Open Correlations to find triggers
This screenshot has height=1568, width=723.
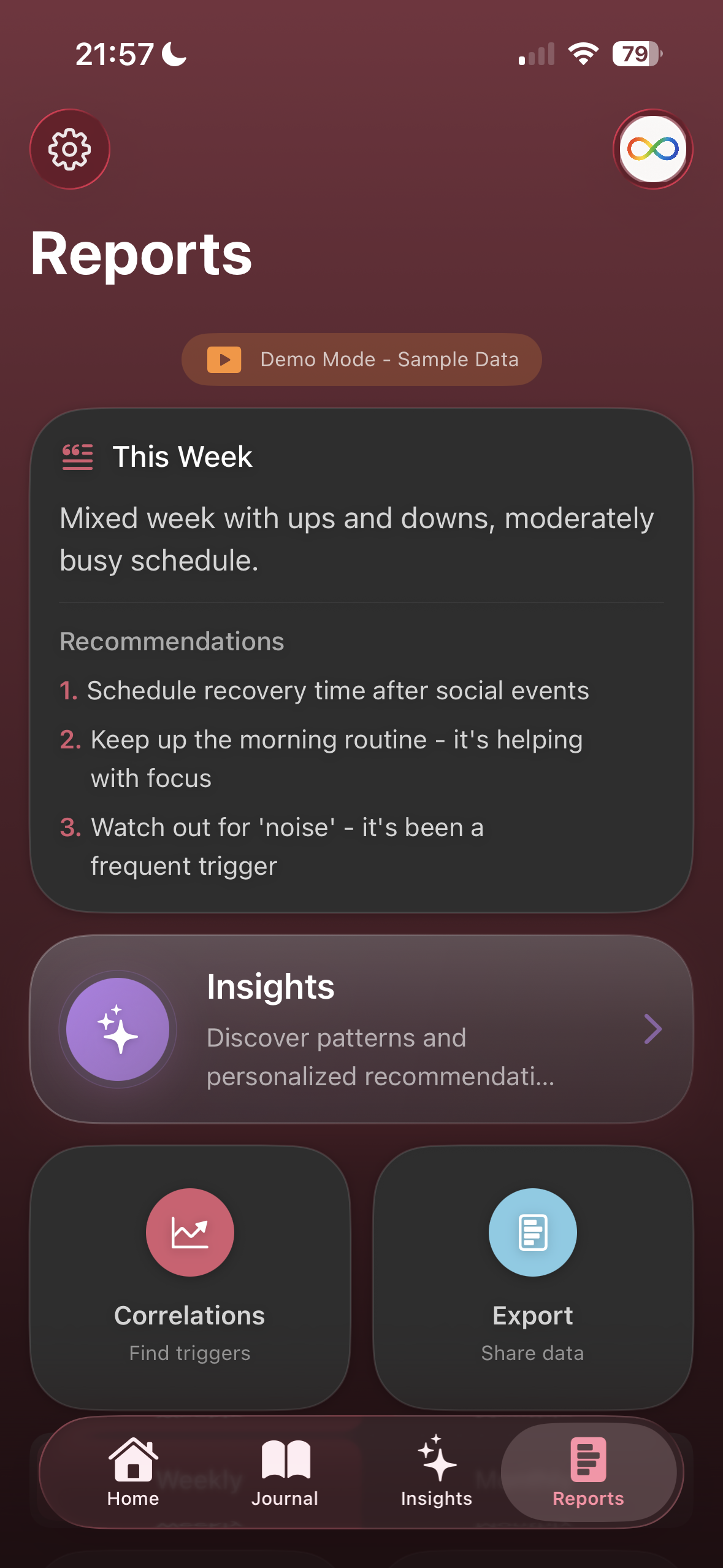189,1277
